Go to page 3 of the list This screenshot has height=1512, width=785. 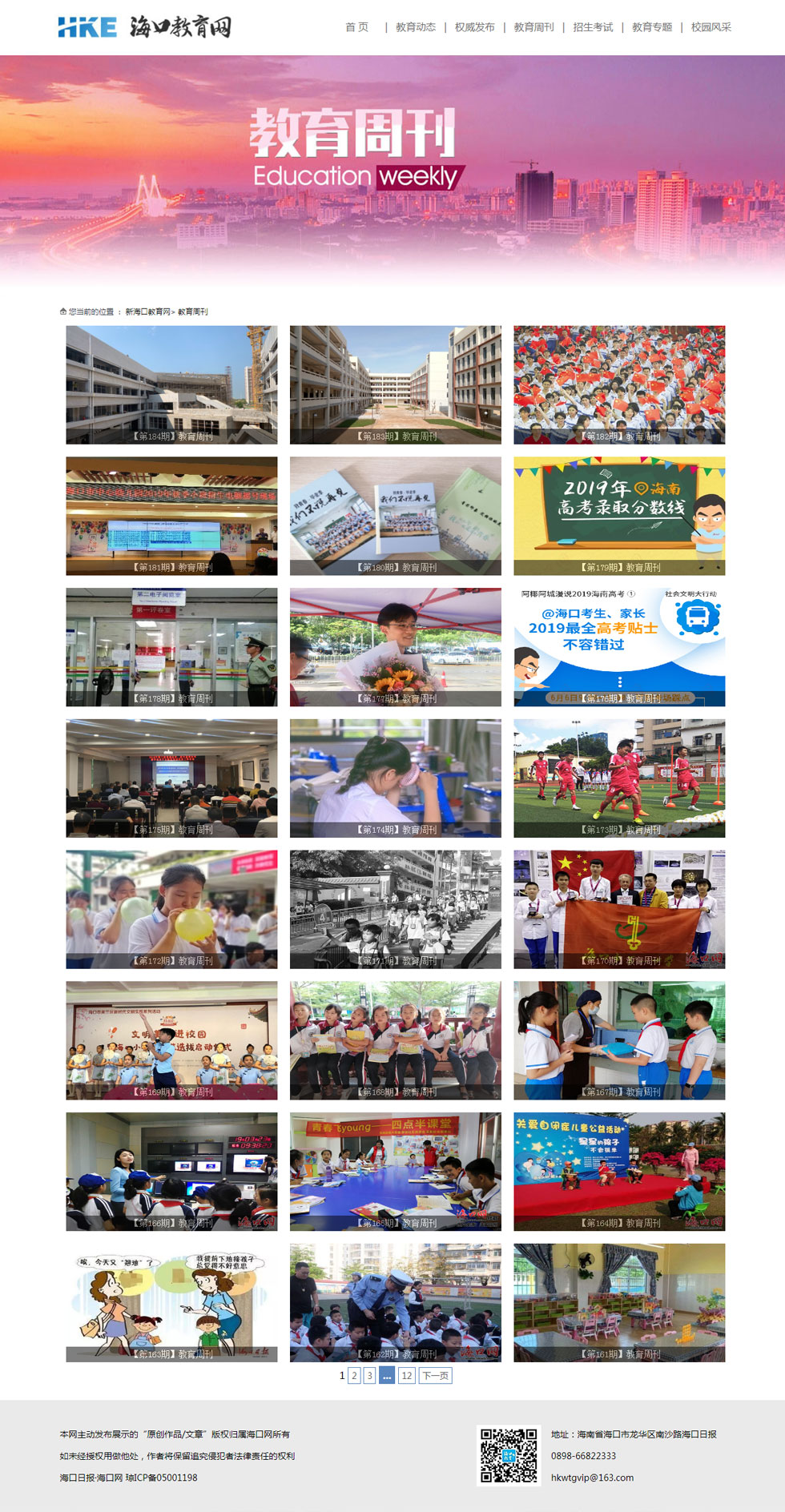(369, 1376)
